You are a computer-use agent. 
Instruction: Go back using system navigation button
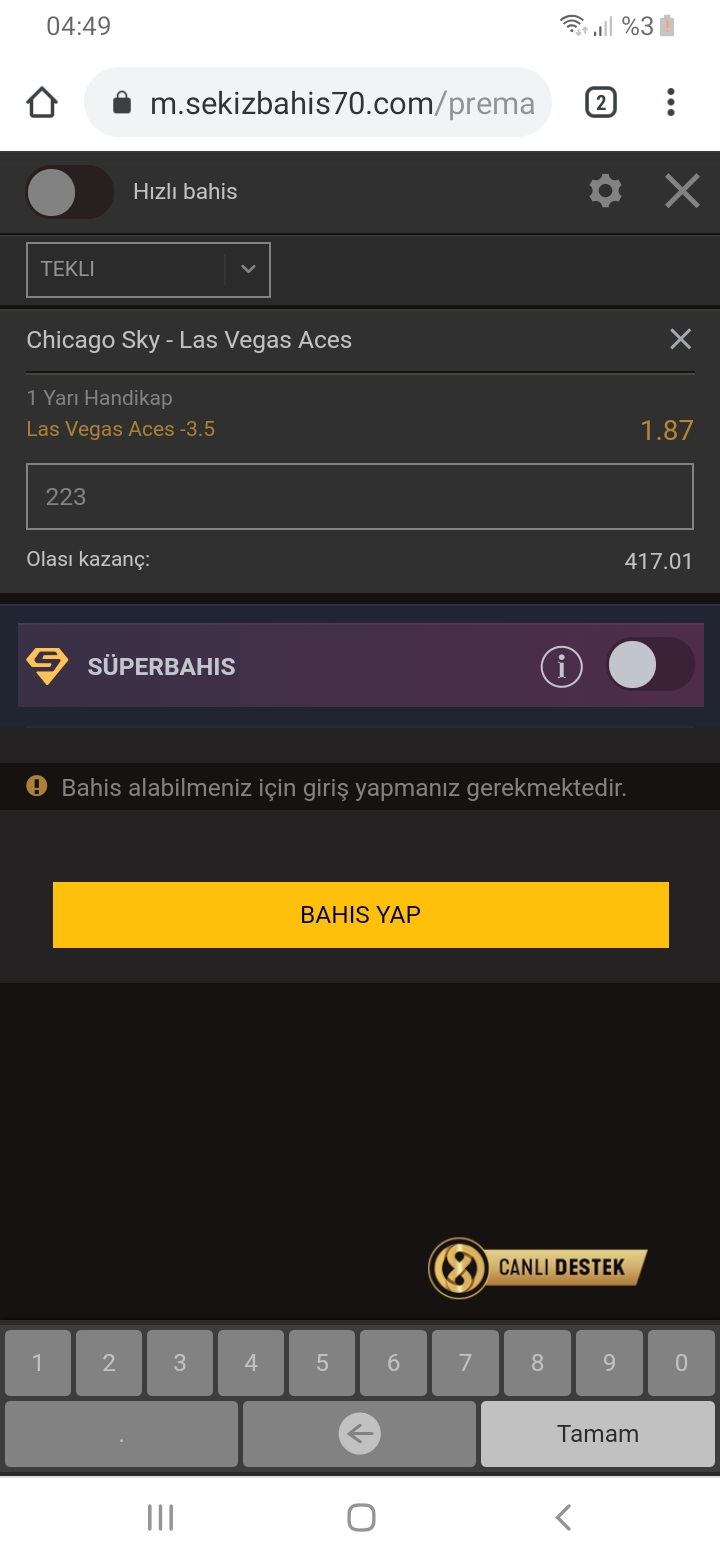pos(563,1517)
